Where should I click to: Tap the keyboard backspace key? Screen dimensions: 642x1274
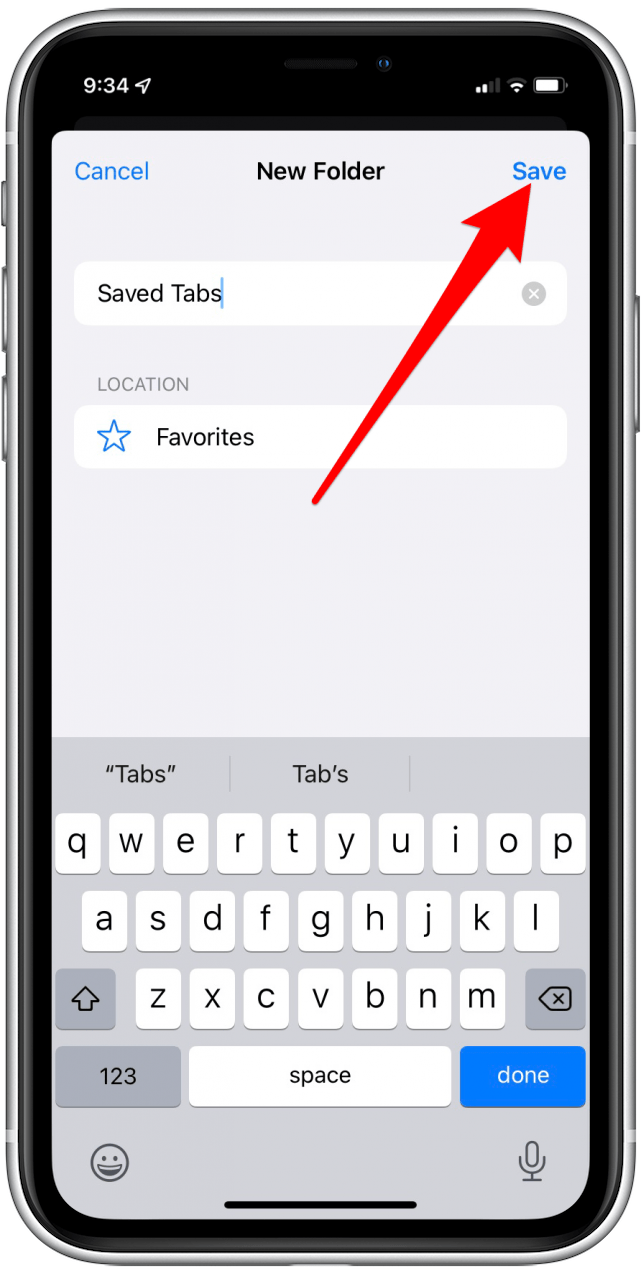point(556,998)
